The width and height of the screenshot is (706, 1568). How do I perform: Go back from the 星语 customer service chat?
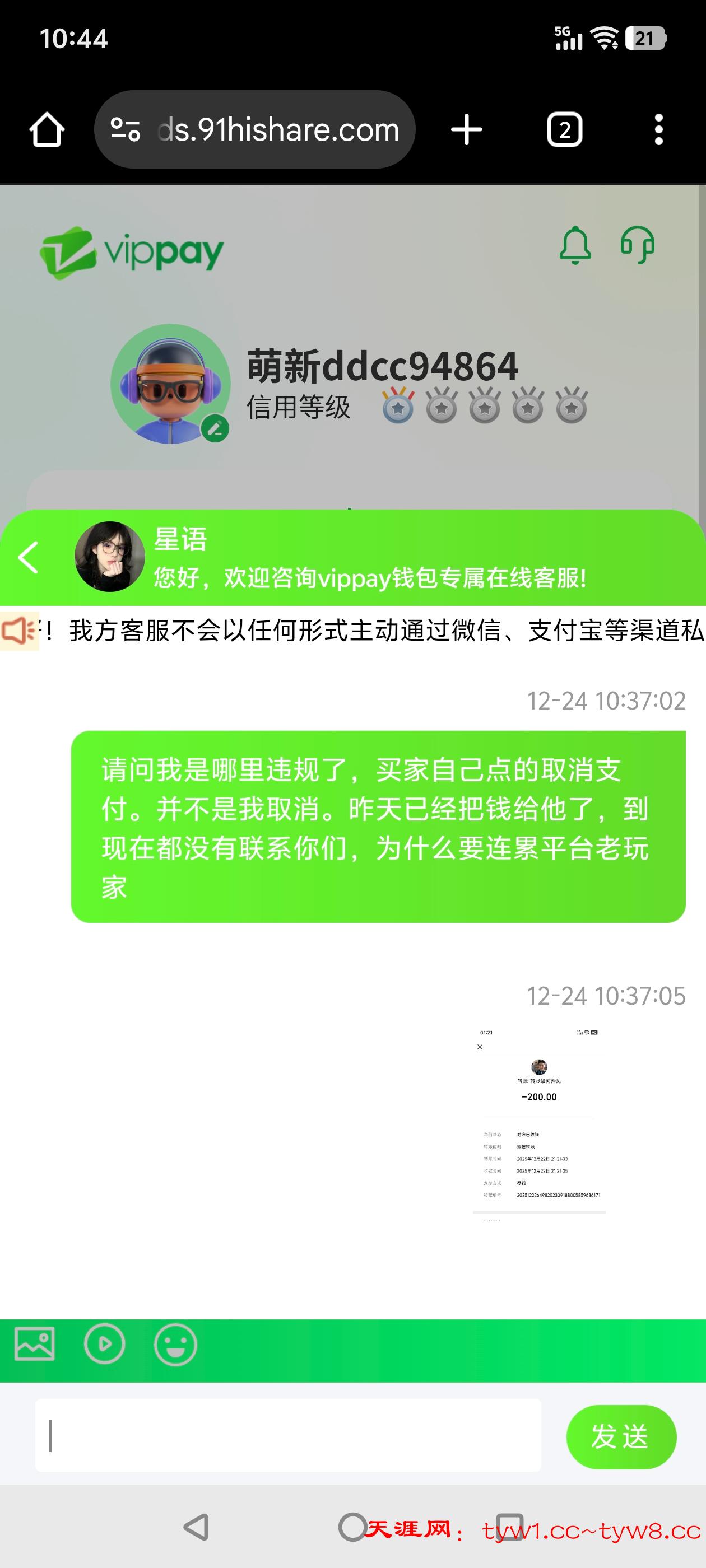pyautogui.click(x=29, y=557)
